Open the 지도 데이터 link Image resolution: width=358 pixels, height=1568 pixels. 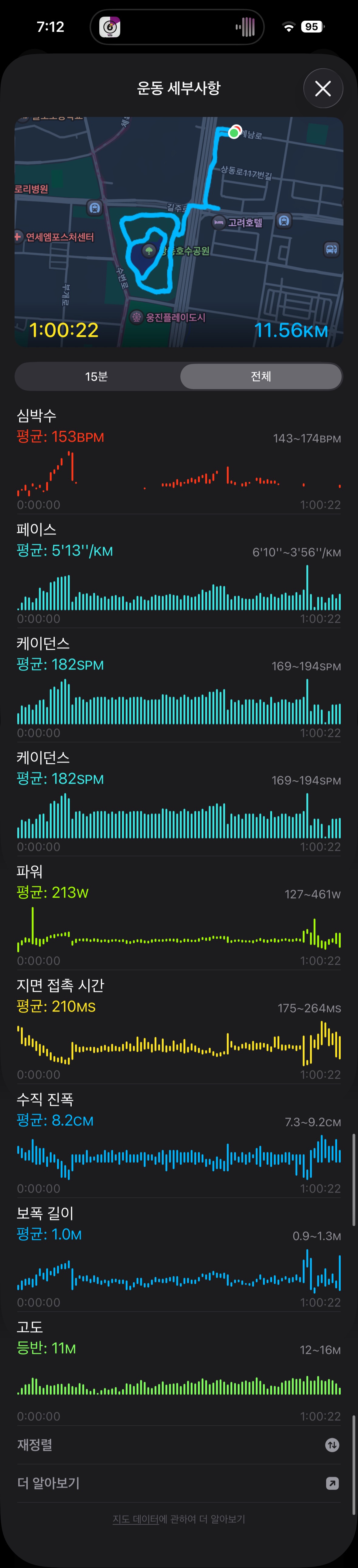point(135,1519)
